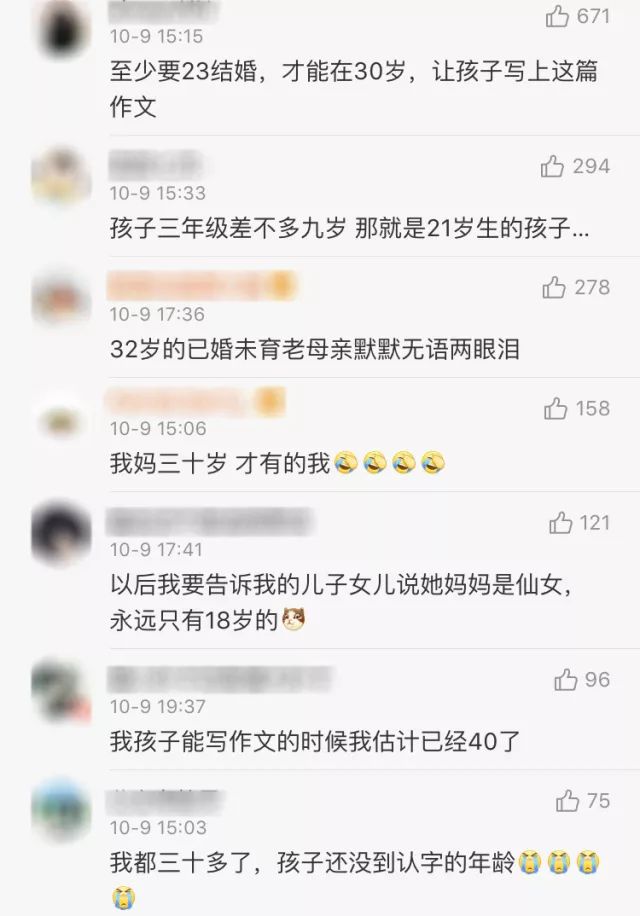Like the comment with 671 likes

pyautogui.click(x=557, y=16)
